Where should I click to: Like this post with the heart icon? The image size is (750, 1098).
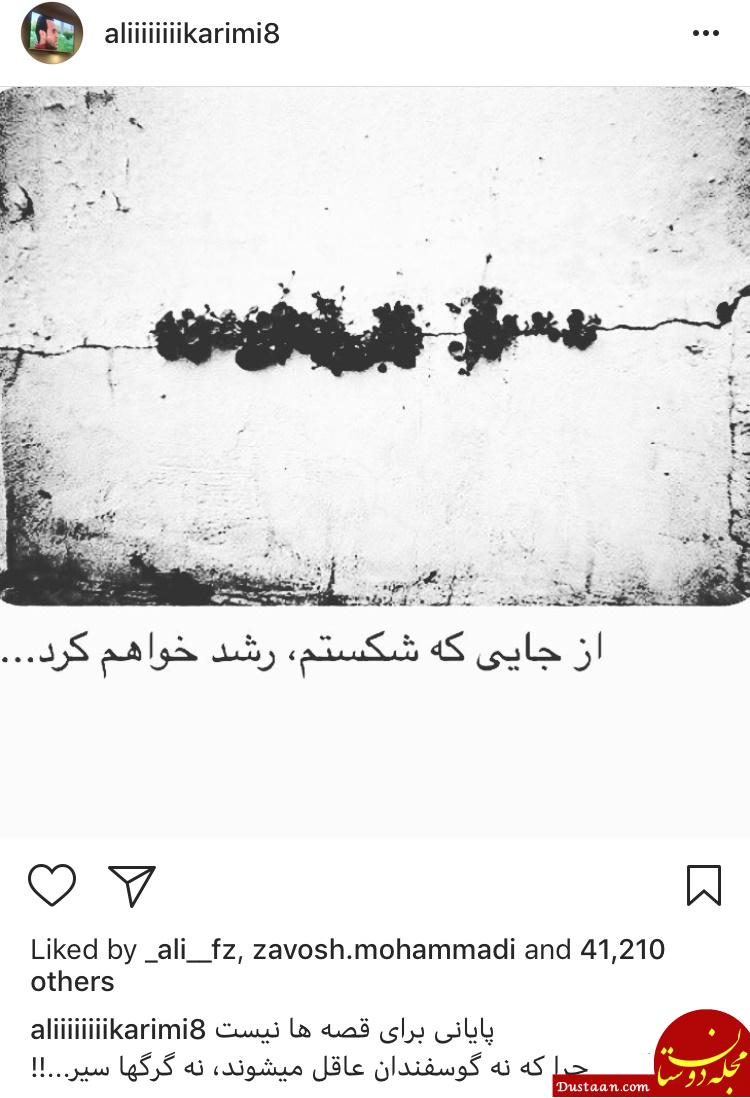coord(52,884)
